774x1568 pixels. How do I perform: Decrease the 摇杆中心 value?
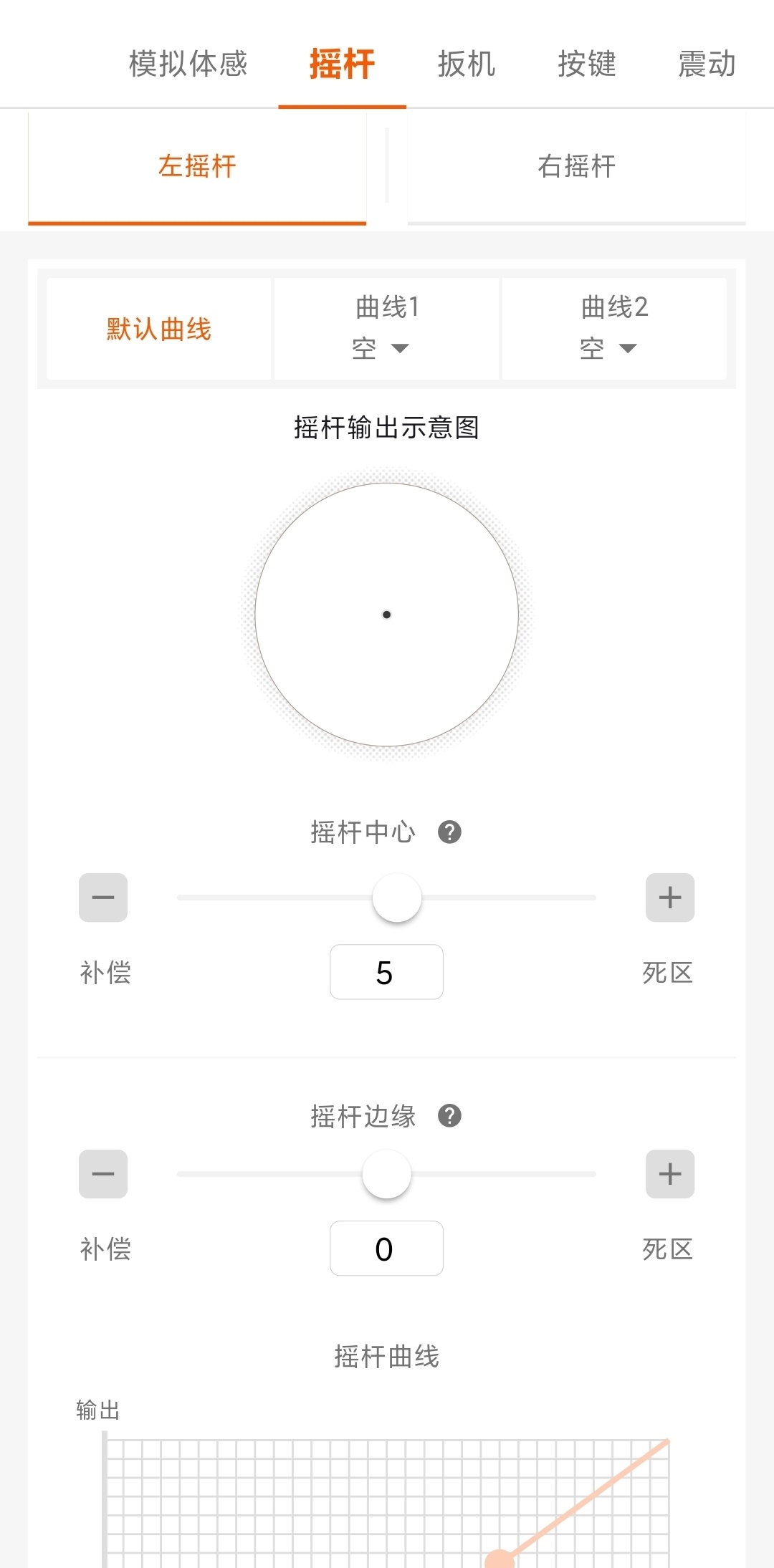coord(103,898)
